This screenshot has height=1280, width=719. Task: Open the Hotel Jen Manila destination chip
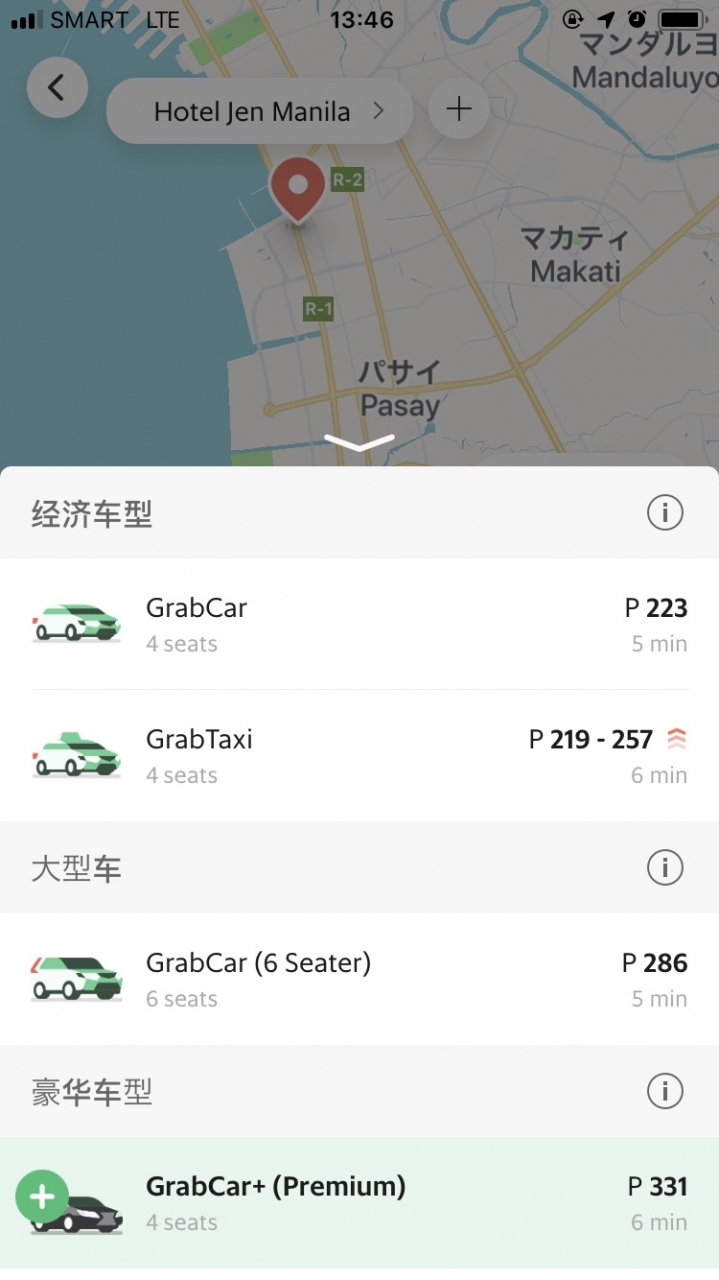tap(259, 111)
